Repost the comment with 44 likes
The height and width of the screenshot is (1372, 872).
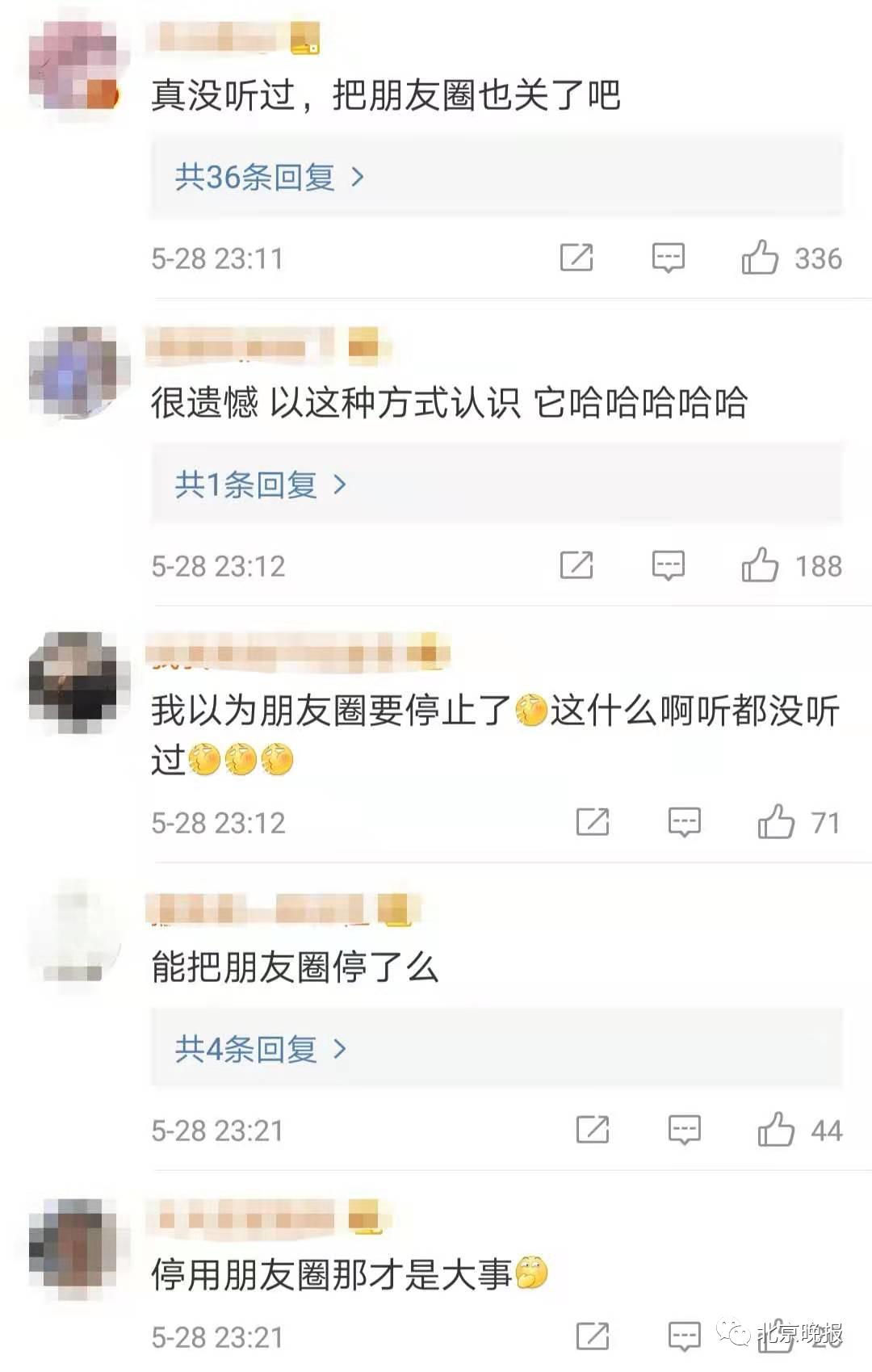tap(592, 1130)
